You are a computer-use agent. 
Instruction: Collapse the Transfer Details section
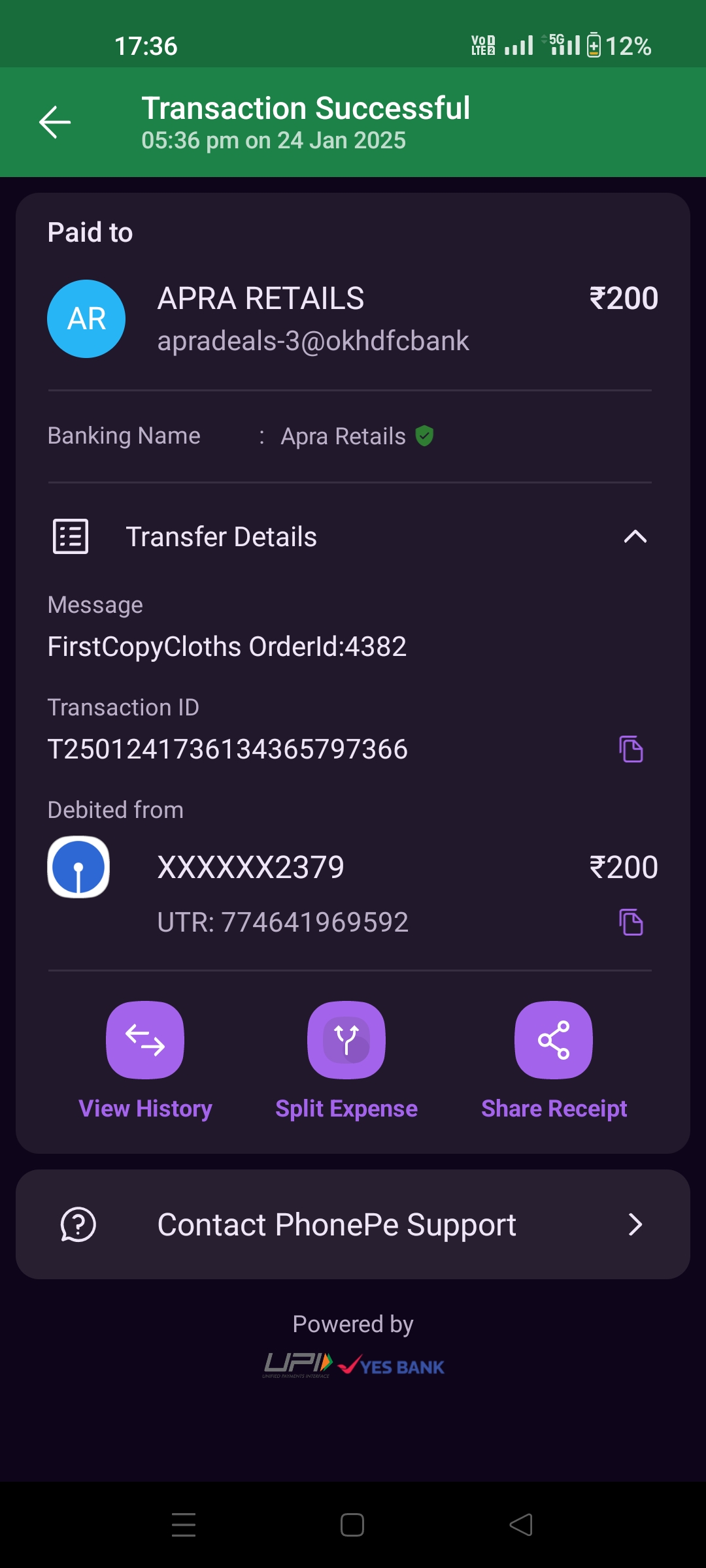tap(635, 537)
